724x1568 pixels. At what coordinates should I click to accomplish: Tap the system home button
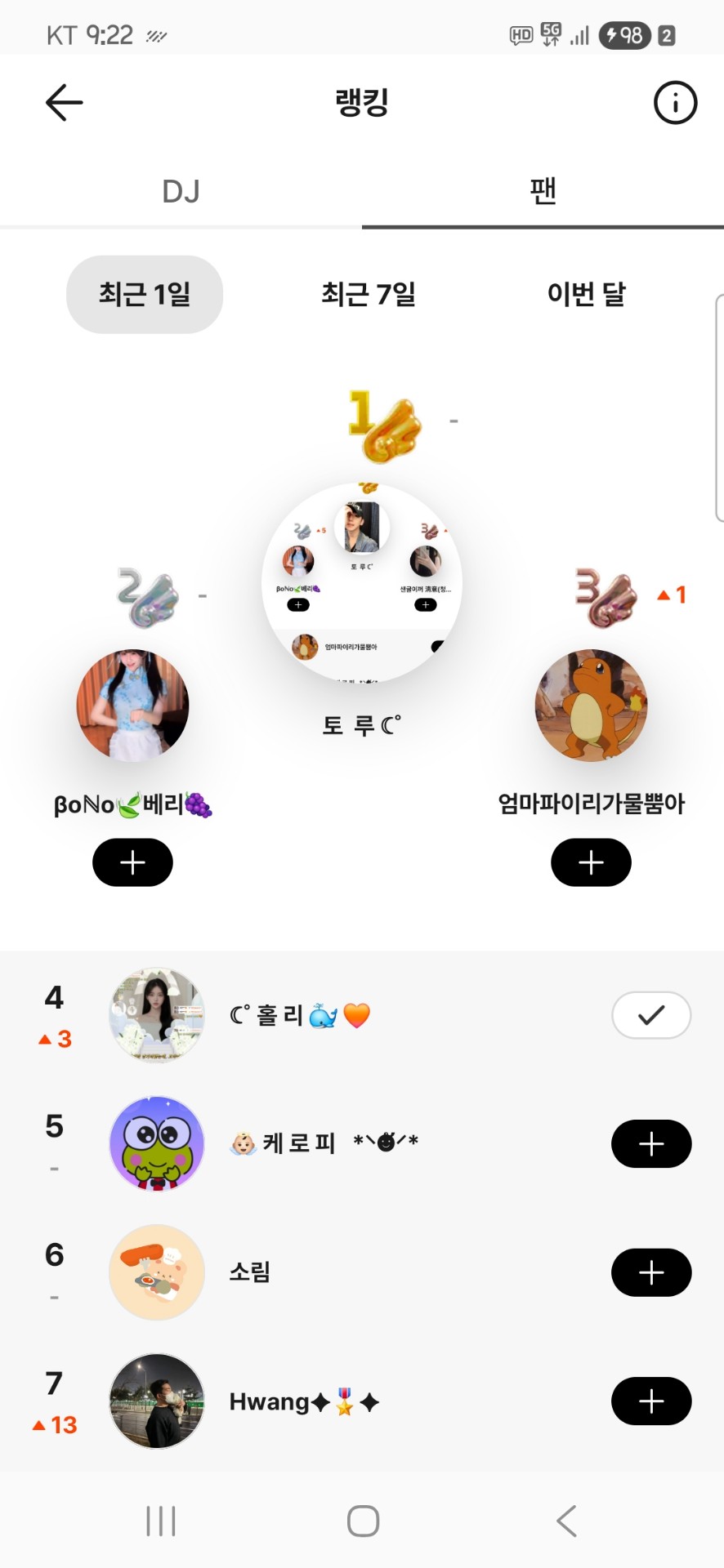point(363,1521)
